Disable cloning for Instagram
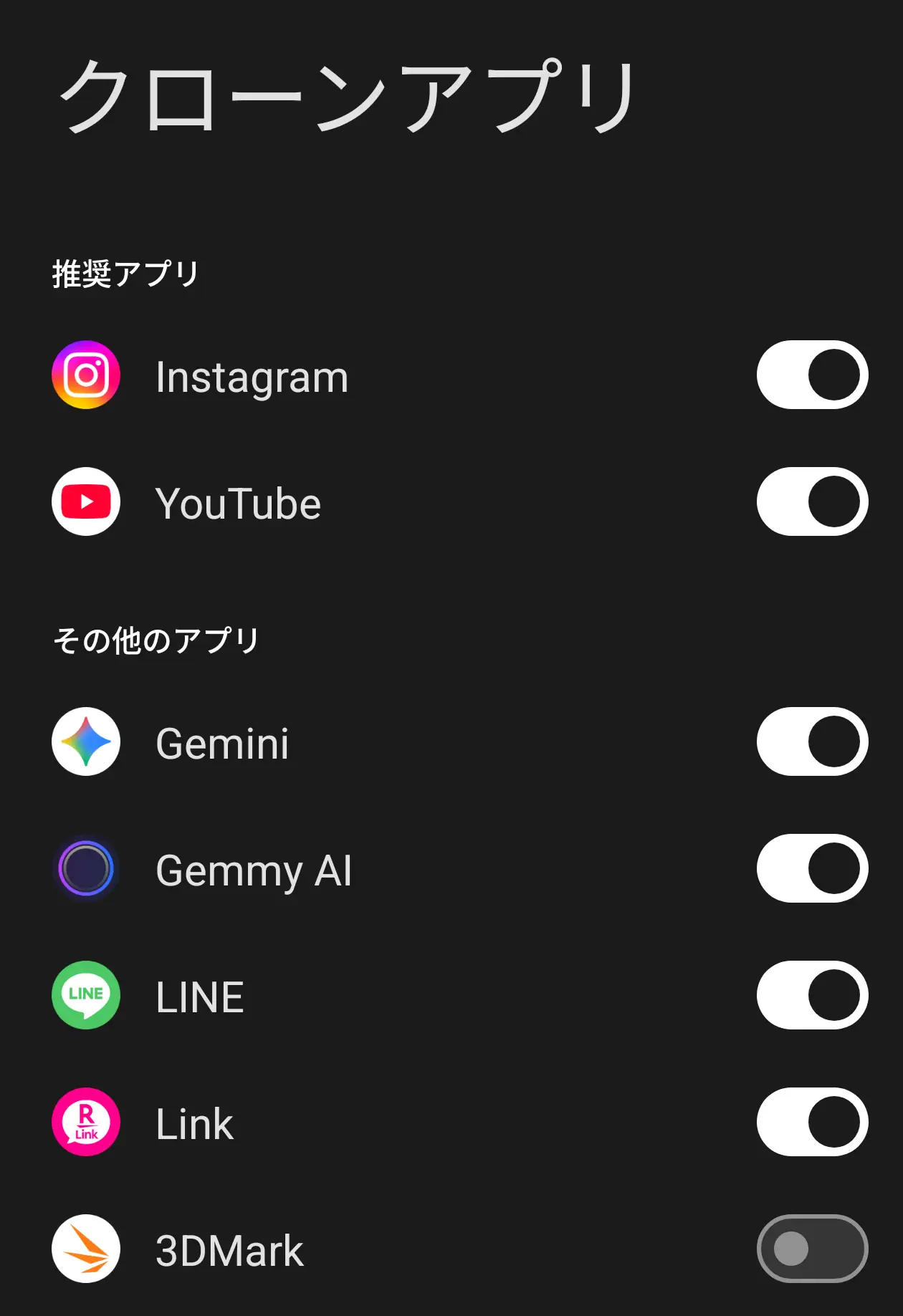The height and width of the screenshot is (1316, 903). coord(811,375)
